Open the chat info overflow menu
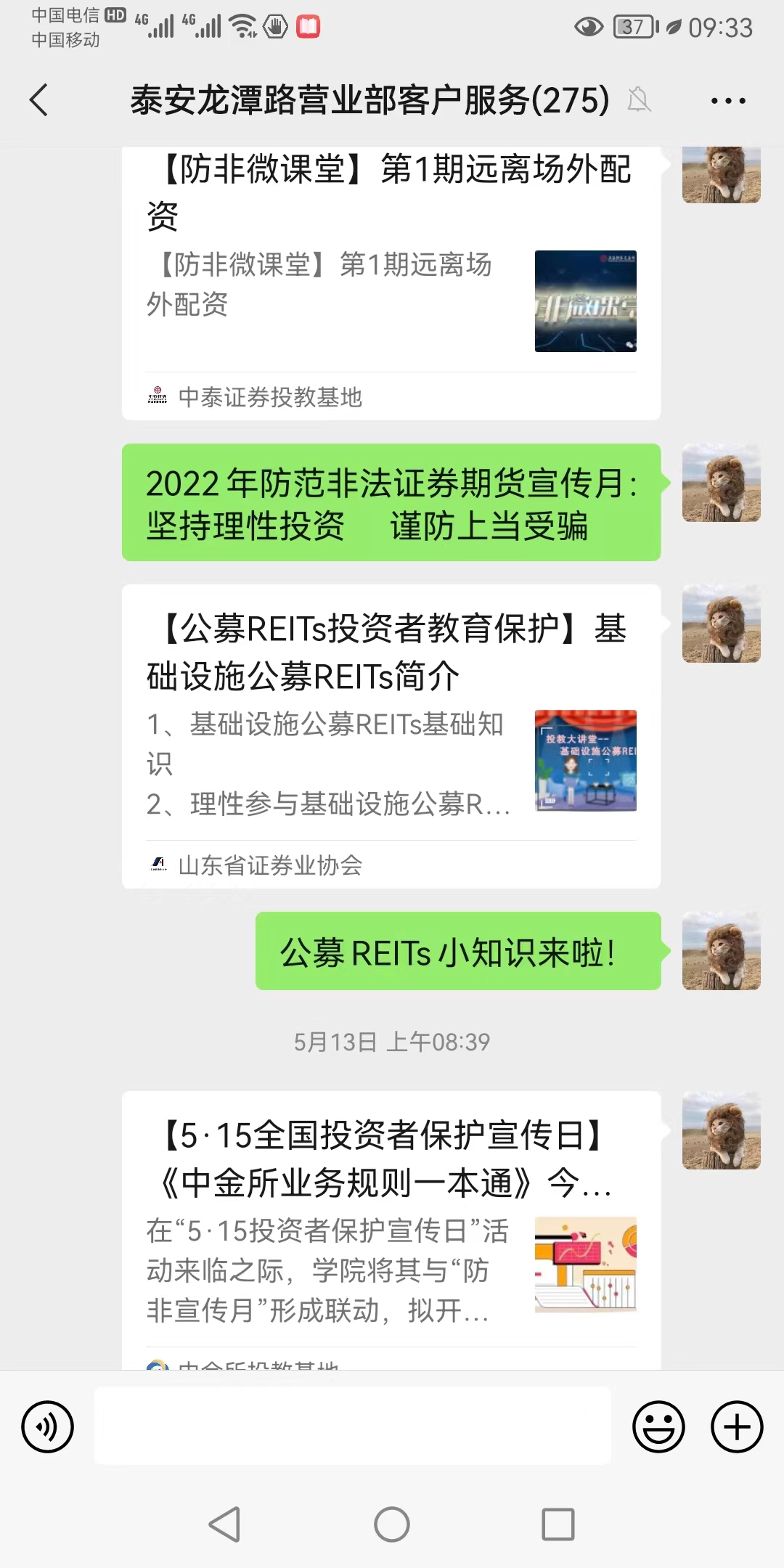 [x=727, y=101]
